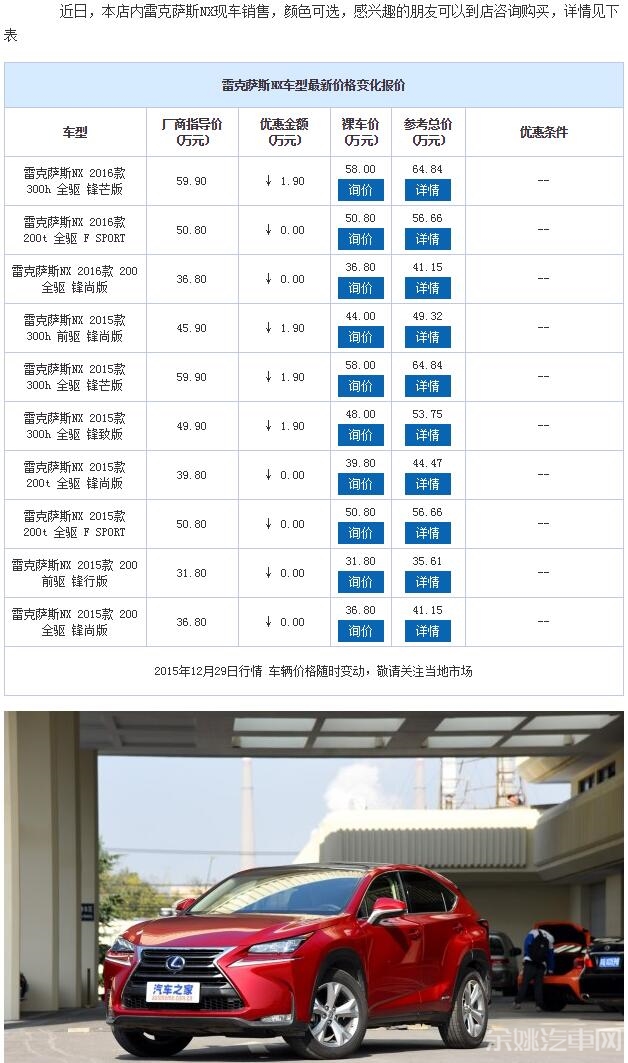
Task: Tap 询价 for 2015款 200t 全驱 F SPORT
Action: 361,533
